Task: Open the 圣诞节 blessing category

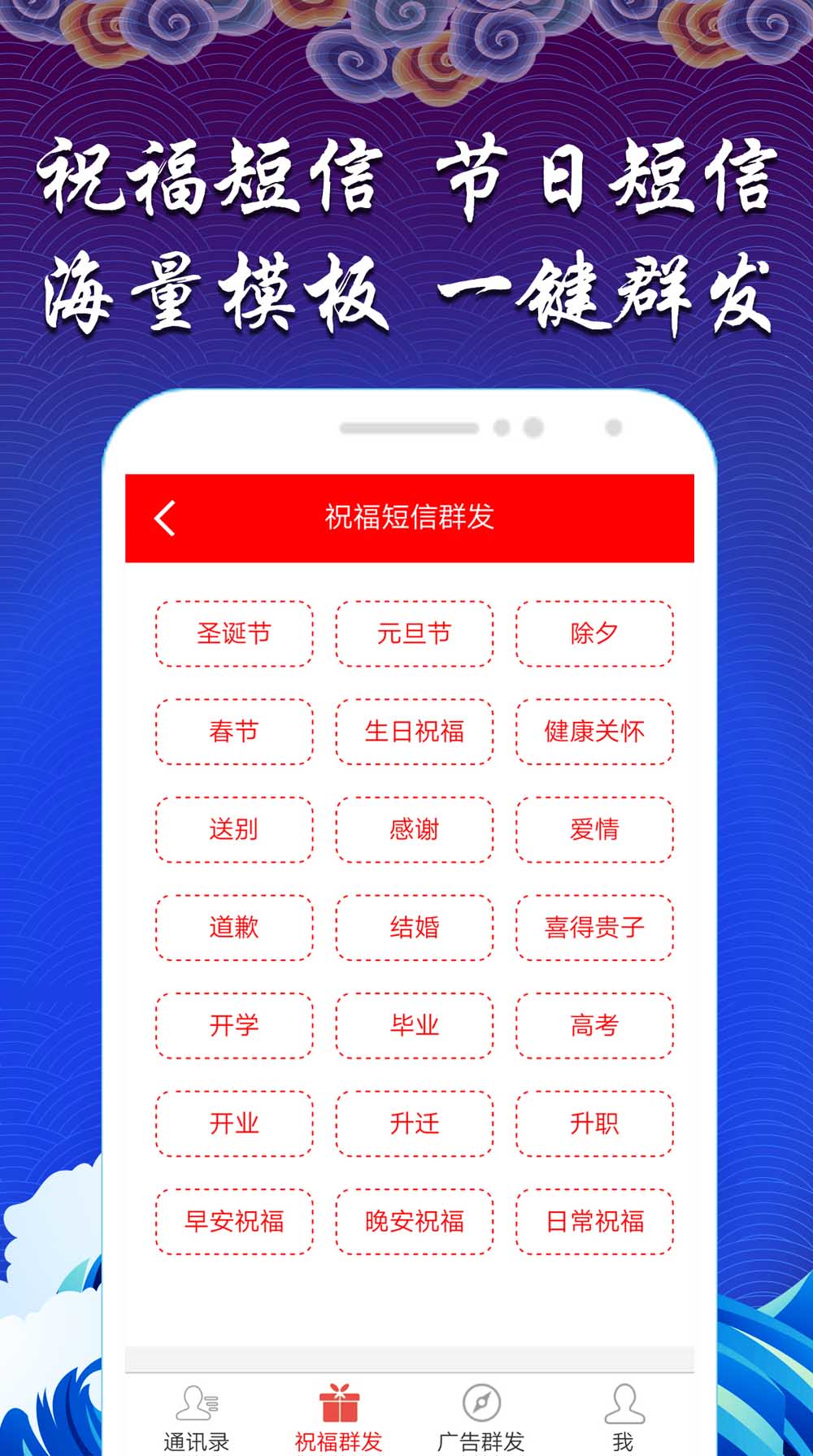Action: point(233,634)
